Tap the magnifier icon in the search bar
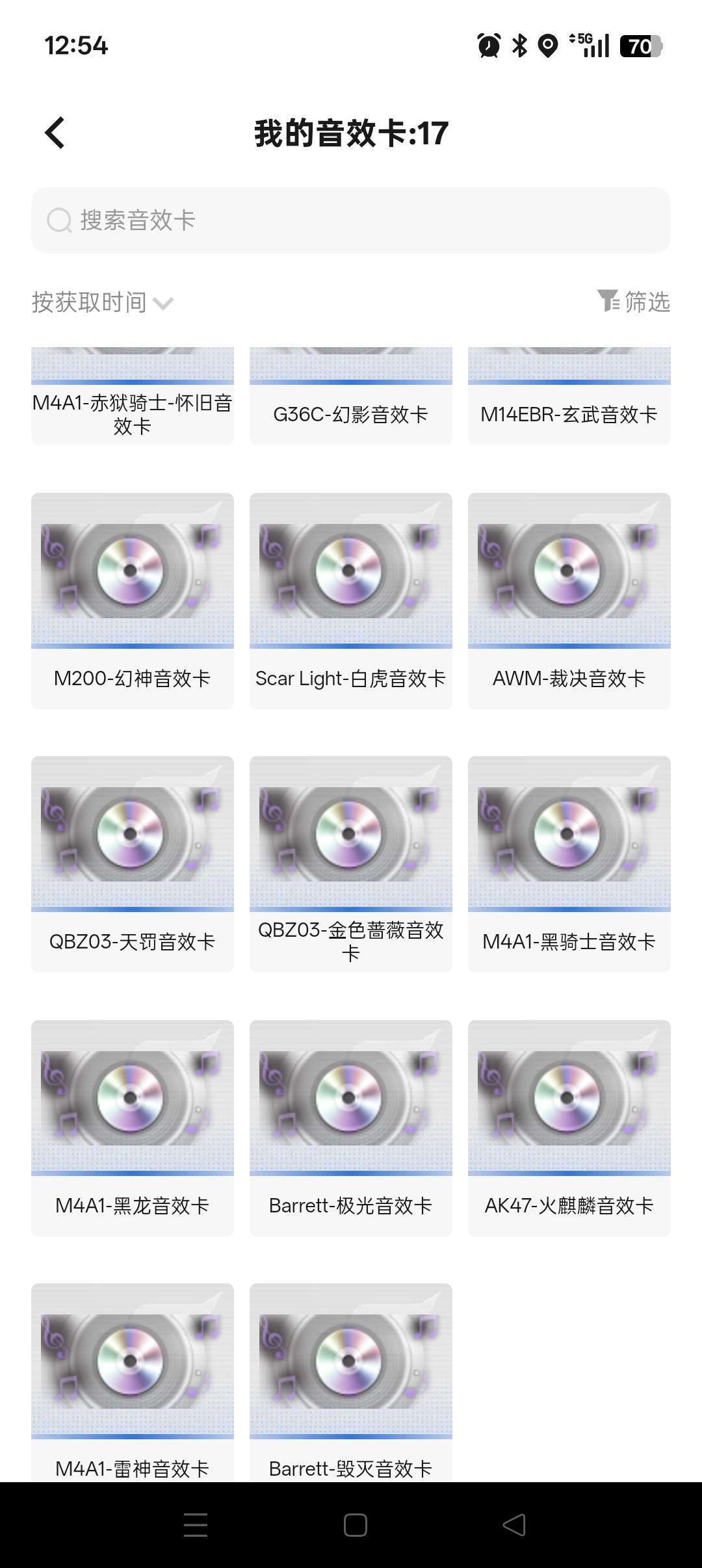The image size is (702, 1568). click(58, 221)
